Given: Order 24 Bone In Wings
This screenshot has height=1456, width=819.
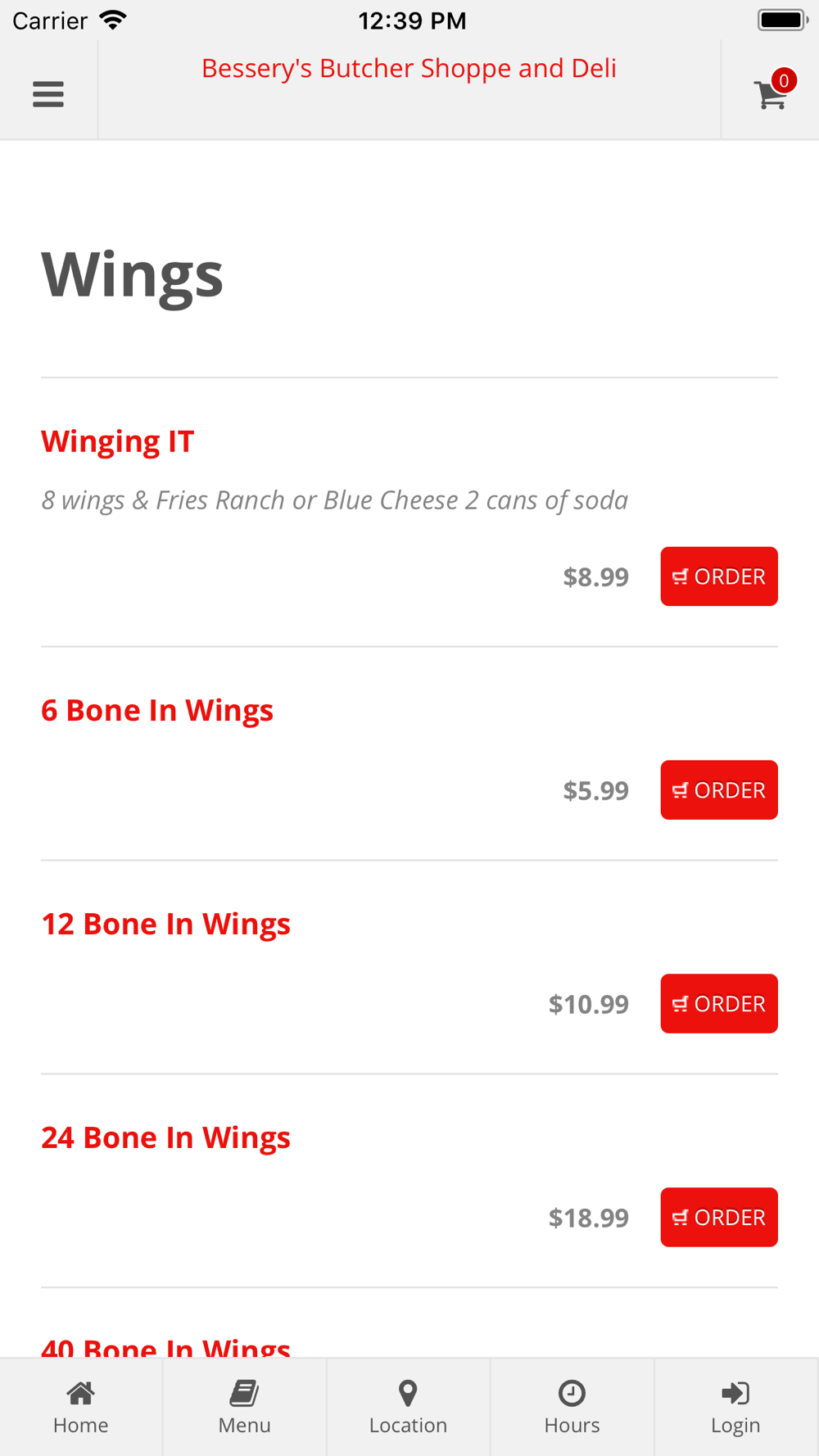Looking at the screenshot, I should [x=719, y=1218].
